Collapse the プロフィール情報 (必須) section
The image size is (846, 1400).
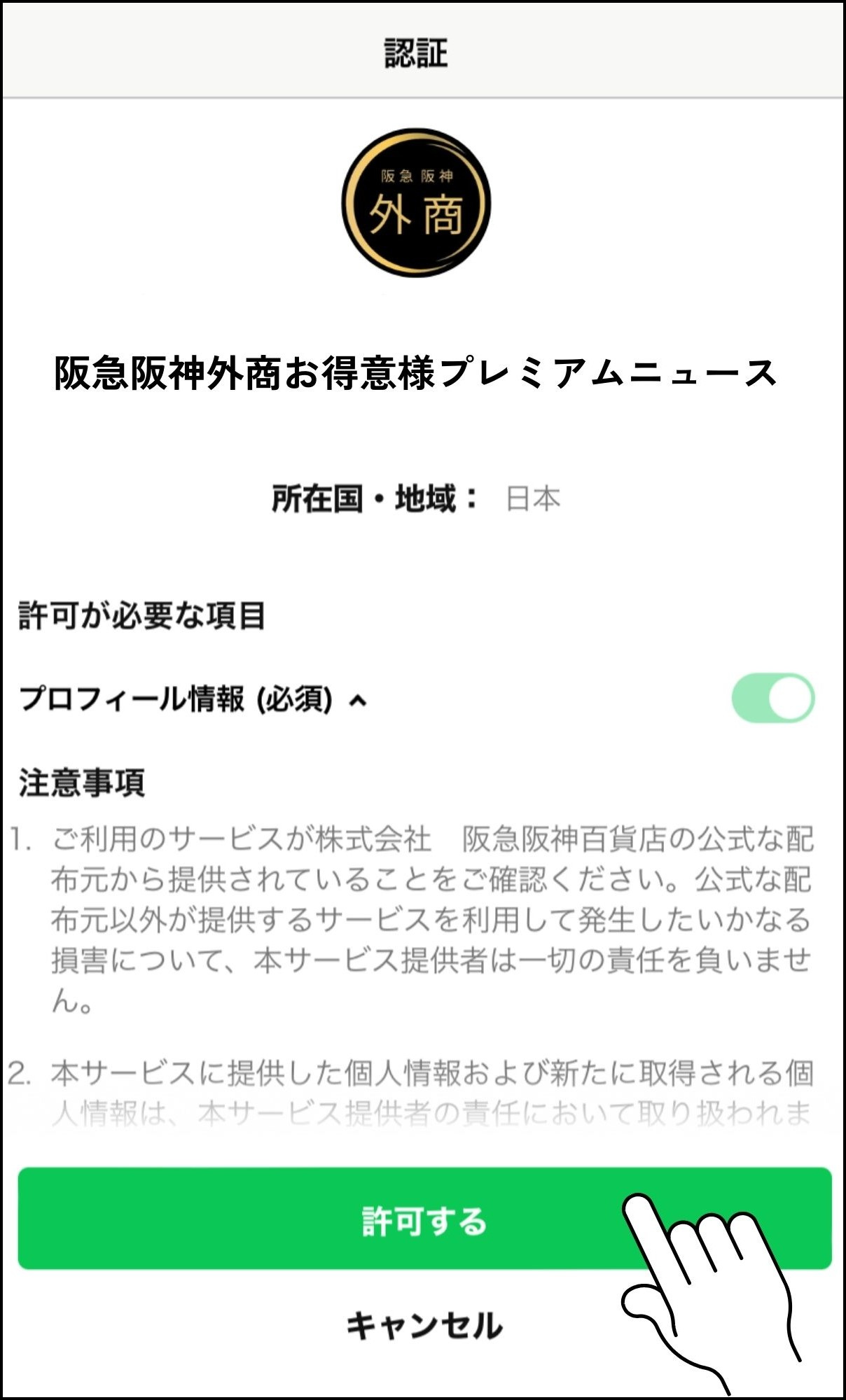[x=358, y=700]
